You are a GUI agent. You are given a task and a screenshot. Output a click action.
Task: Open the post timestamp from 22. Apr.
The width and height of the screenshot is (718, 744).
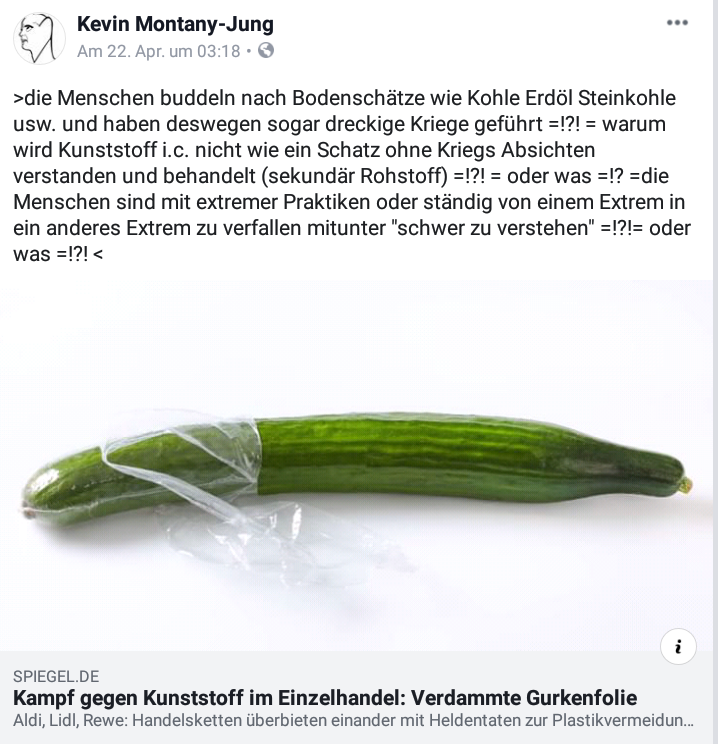pos(158,51)
